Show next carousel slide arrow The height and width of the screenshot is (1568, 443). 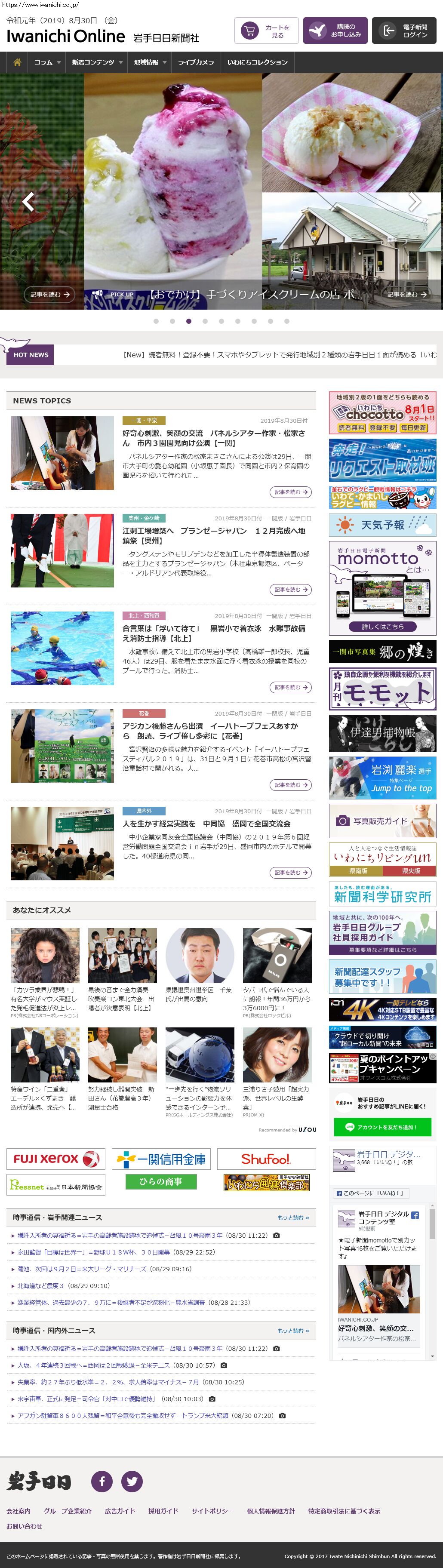(415, 201)
